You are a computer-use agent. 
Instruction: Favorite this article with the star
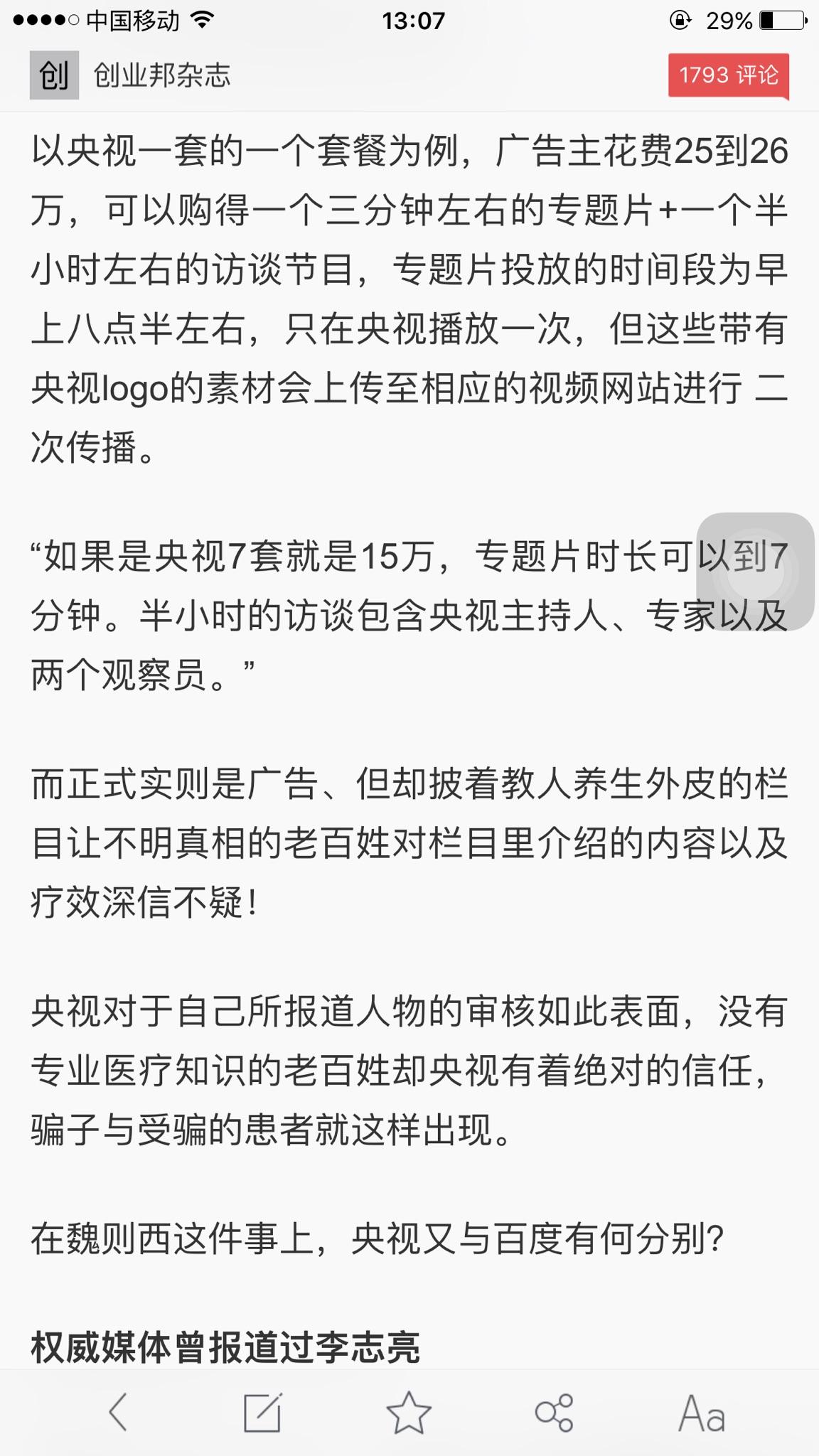coord(409,1412)
